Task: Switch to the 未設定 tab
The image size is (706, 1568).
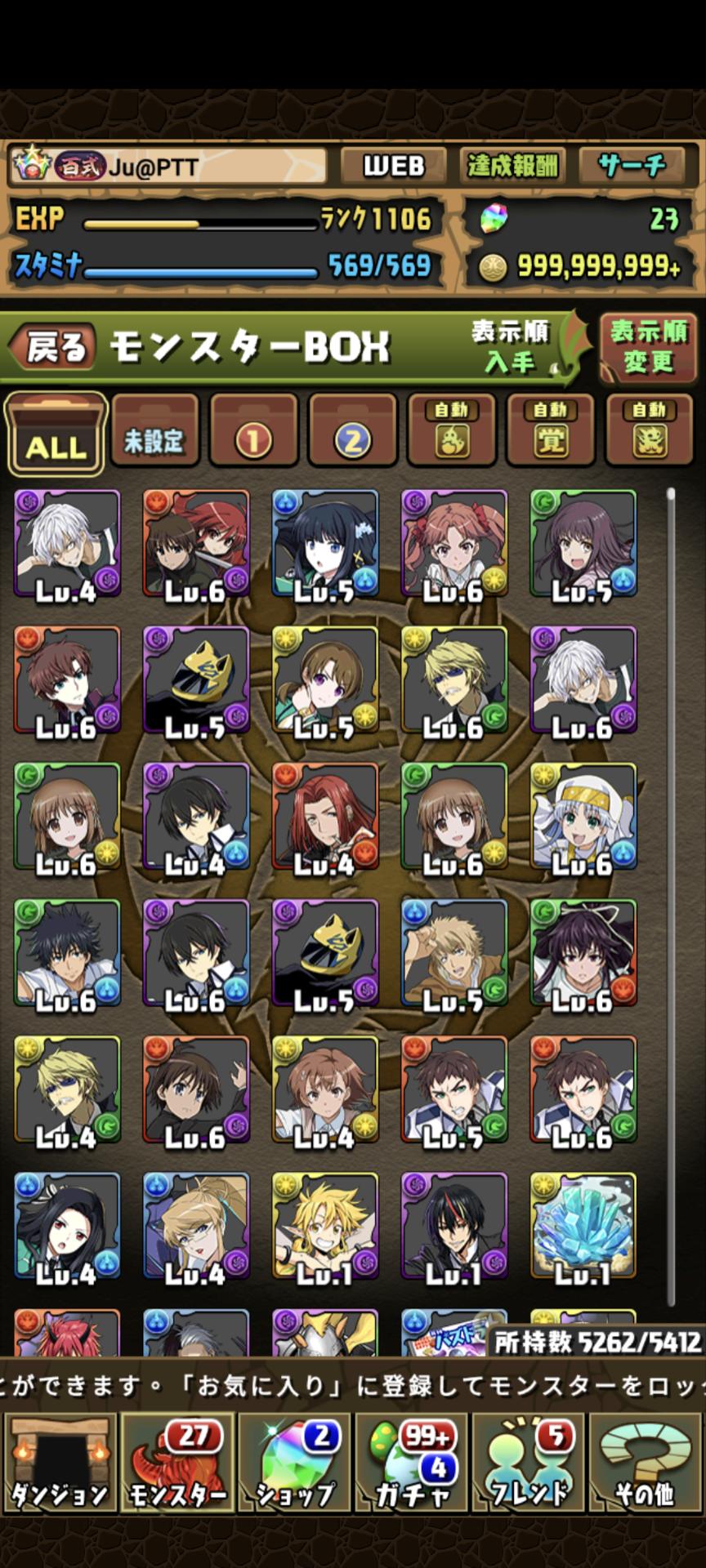Action: pyautogui.click(x=154, y=431)
